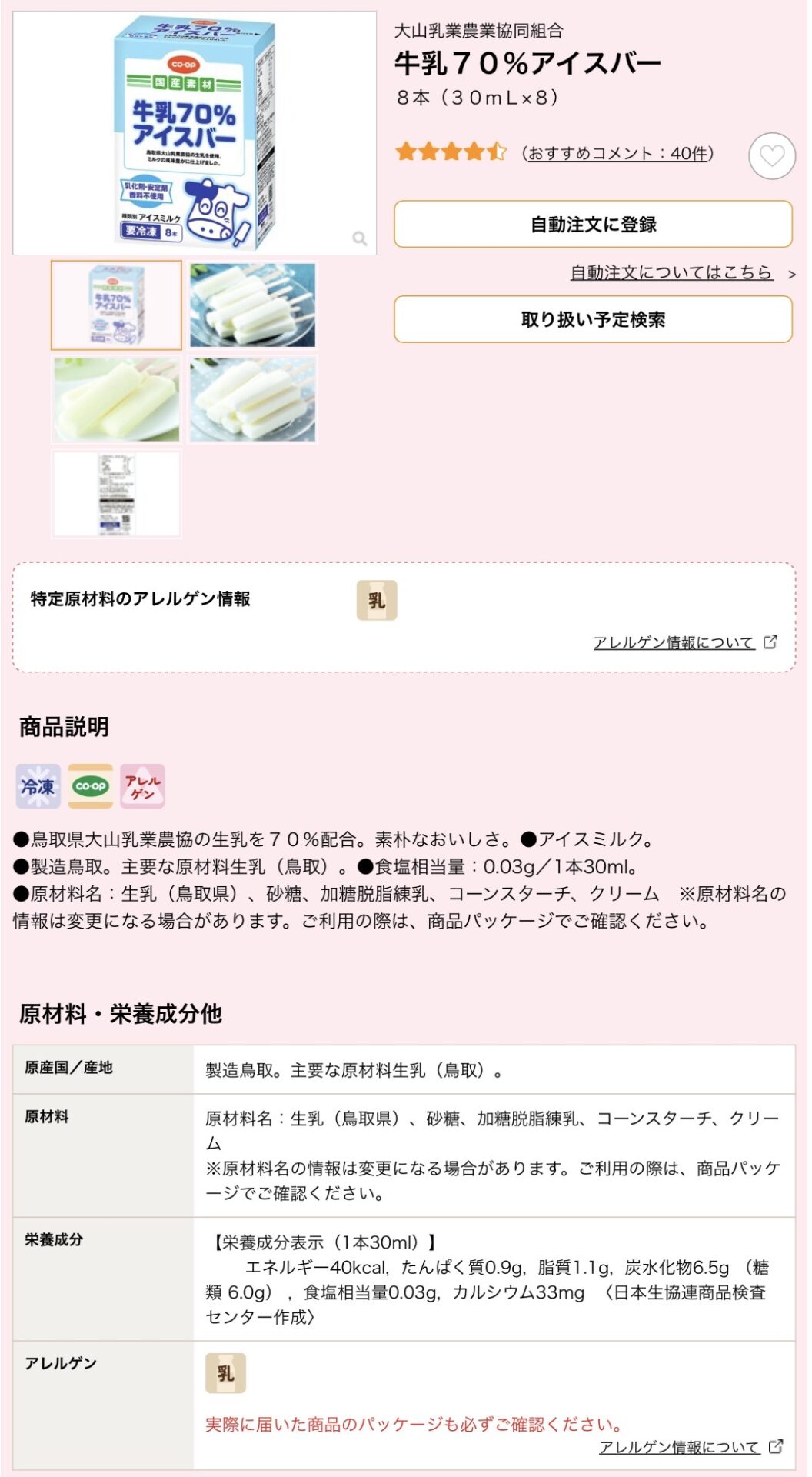Select the package back label thumbnail
812x1477 pixels.
tap(117, 494)
